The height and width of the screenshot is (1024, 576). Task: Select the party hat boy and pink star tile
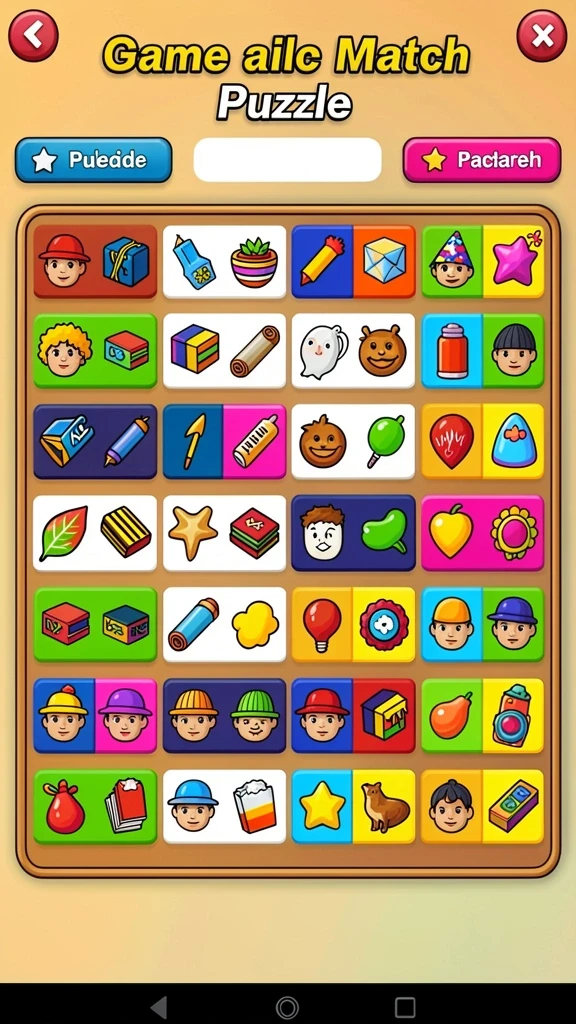(x=483, y=261)
